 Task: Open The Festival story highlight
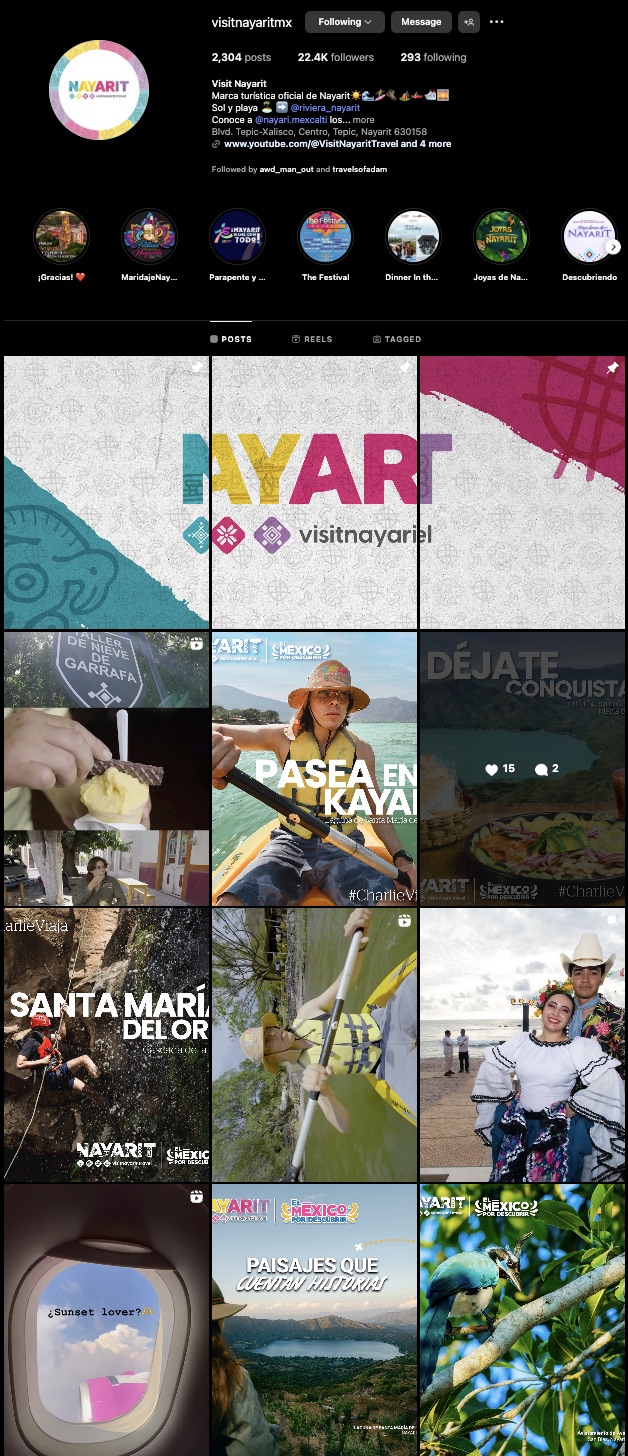[325, 237]
